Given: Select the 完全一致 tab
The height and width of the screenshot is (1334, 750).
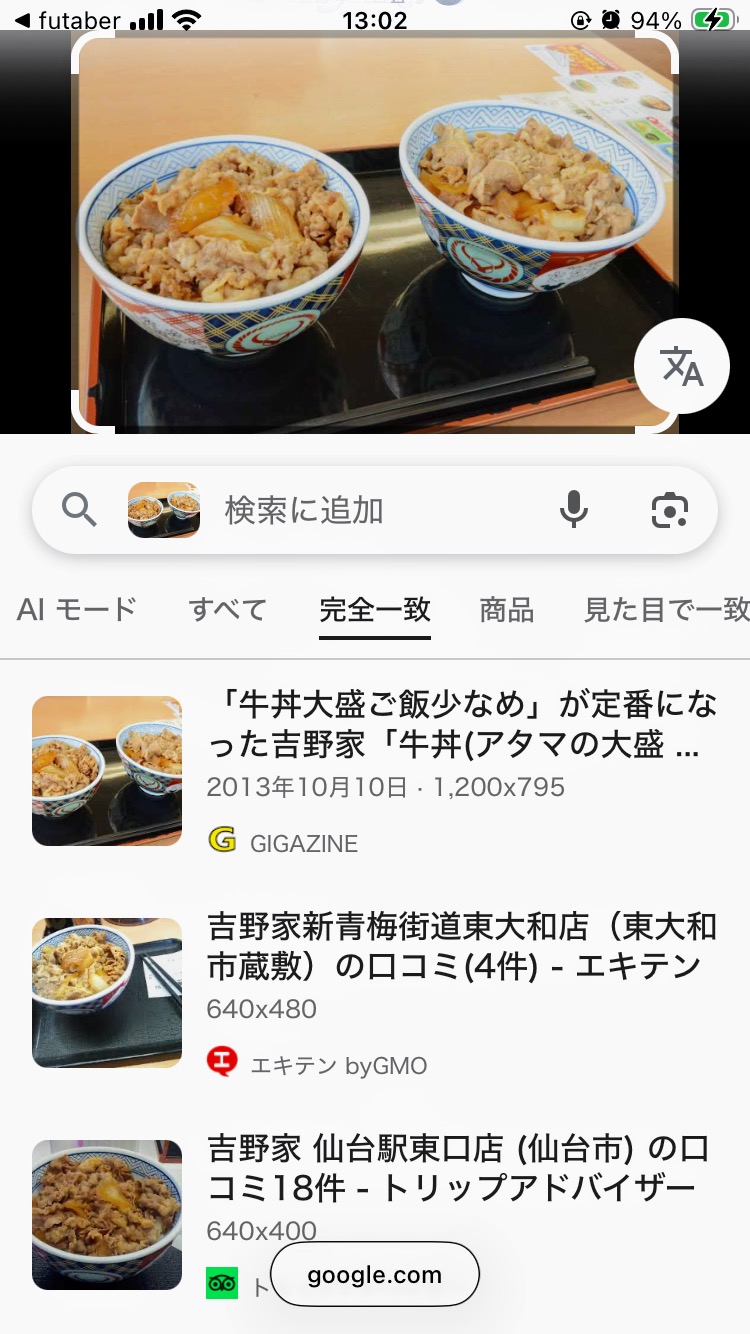Looking at the screenshot, I should (x=375, y=609).
